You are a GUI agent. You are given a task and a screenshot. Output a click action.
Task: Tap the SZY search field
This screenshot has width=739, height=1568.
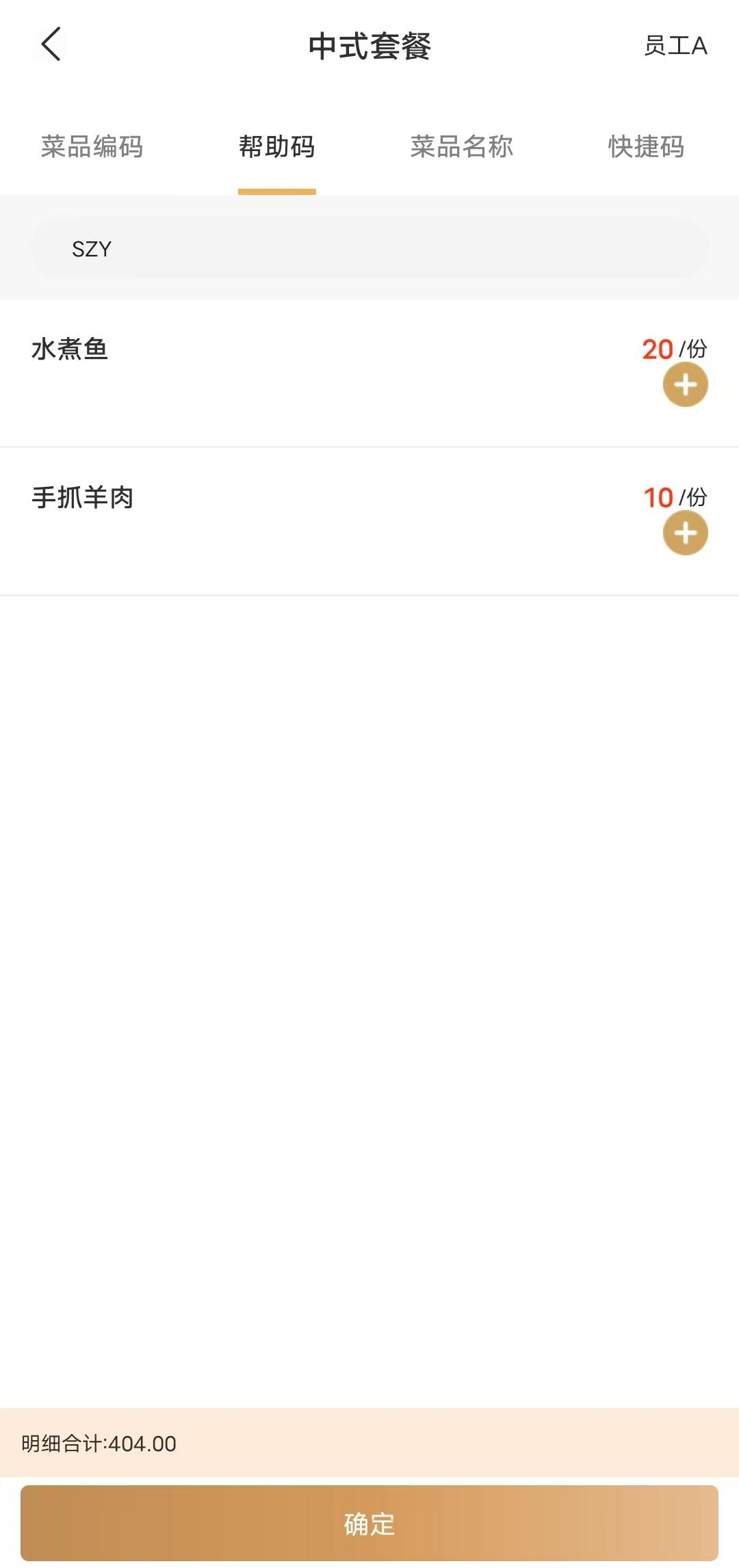369,248
